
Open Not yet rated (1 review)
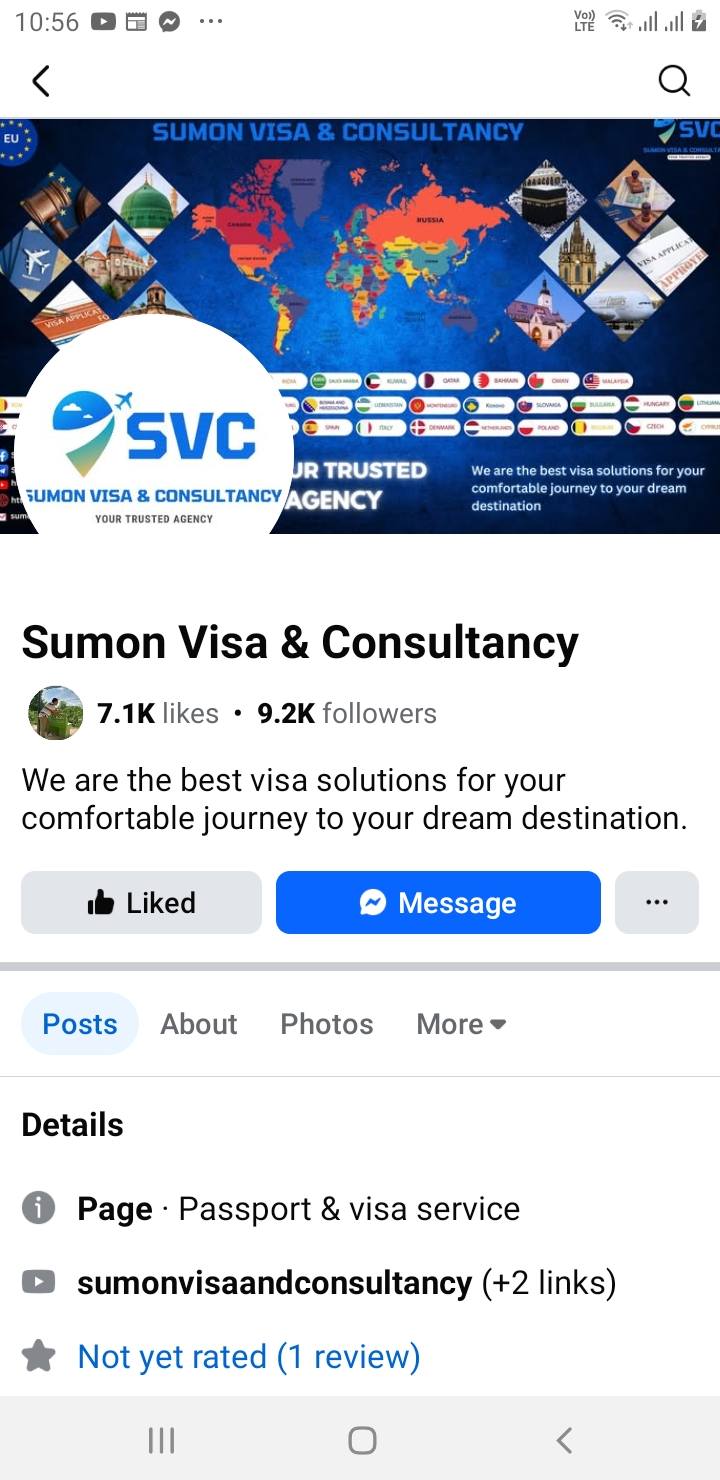click(249, 1357)
